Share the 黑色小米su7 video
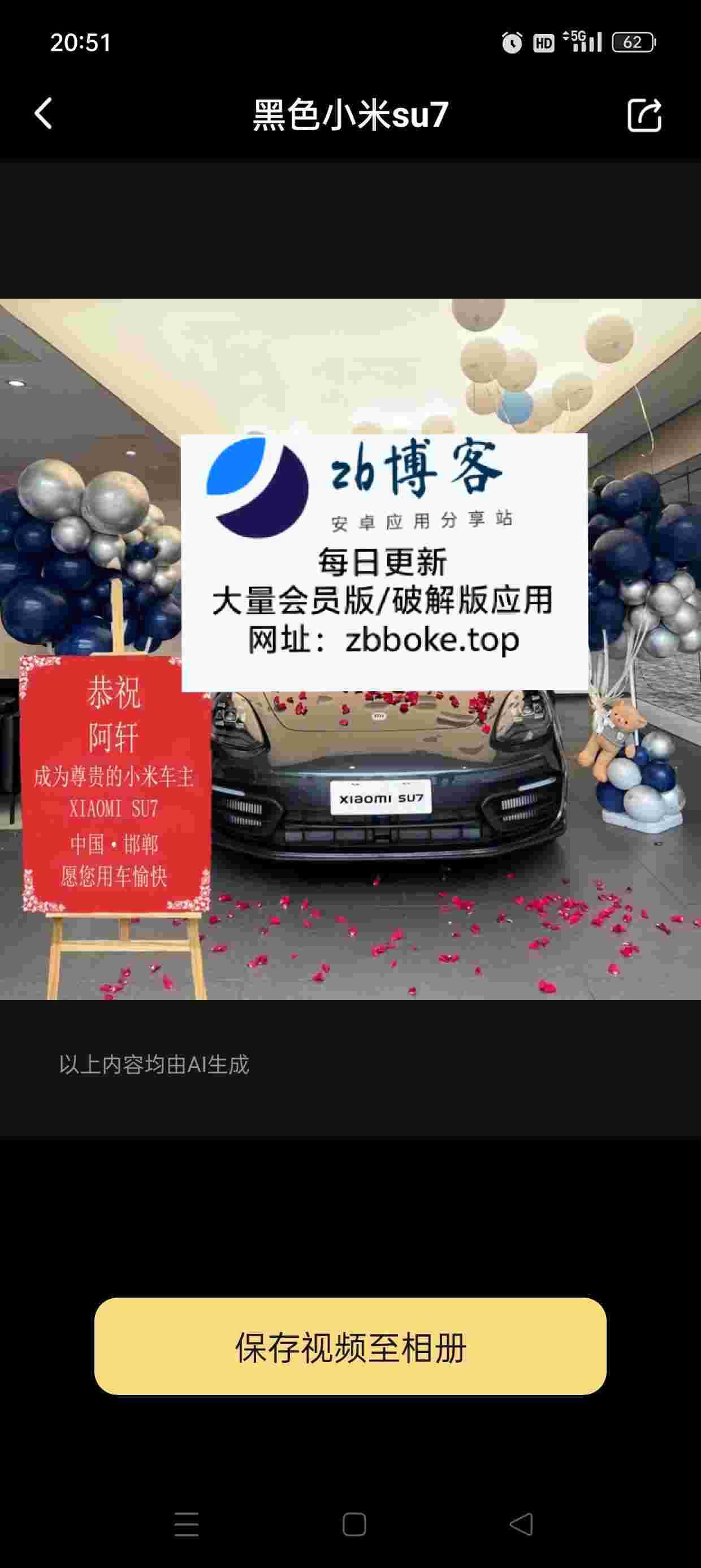 pyautogui.click(x=644, y=114)
